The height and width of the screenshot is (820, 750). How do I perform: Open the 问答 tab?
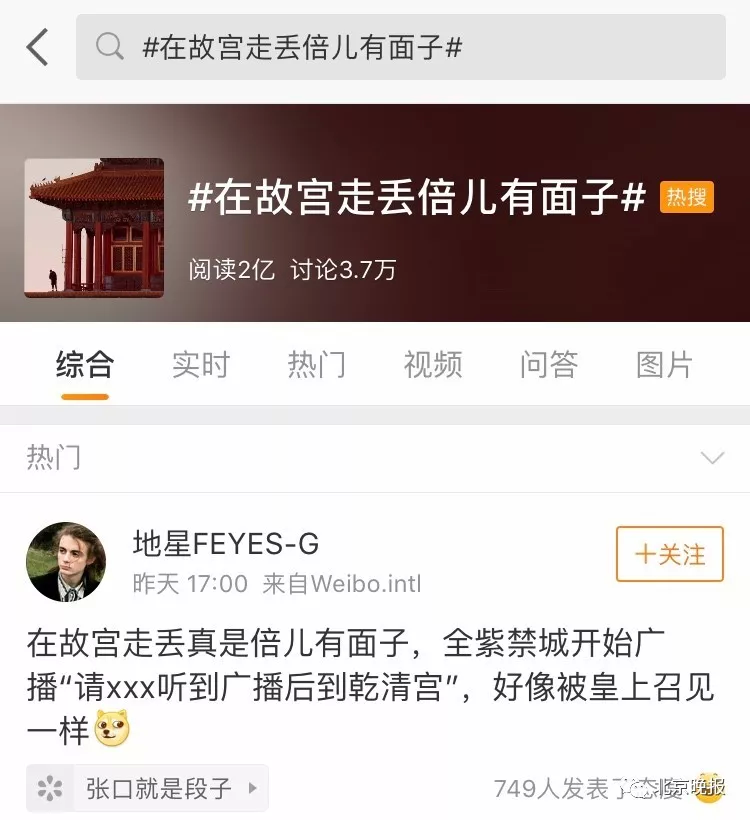548,364
